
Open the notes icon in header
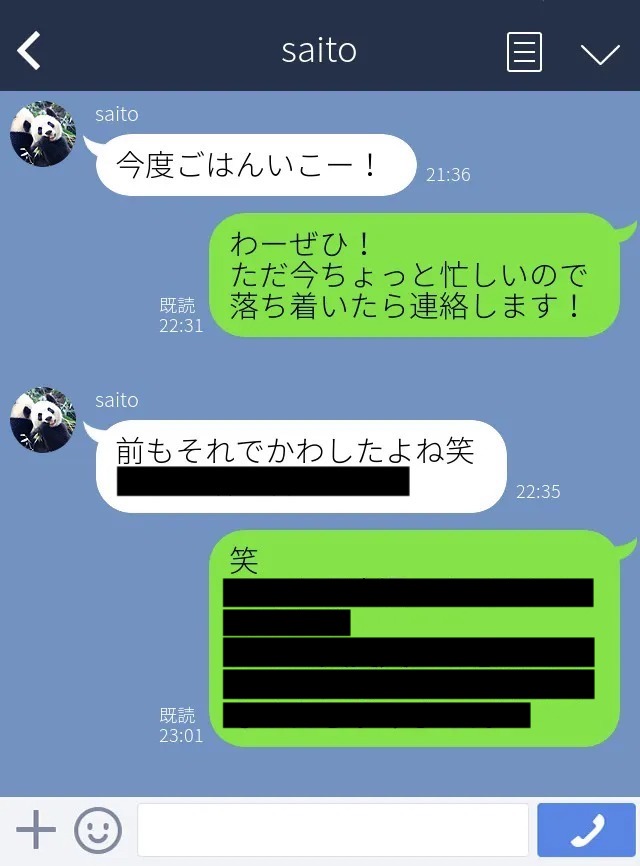pyautogui.click(x=524, y=52)
